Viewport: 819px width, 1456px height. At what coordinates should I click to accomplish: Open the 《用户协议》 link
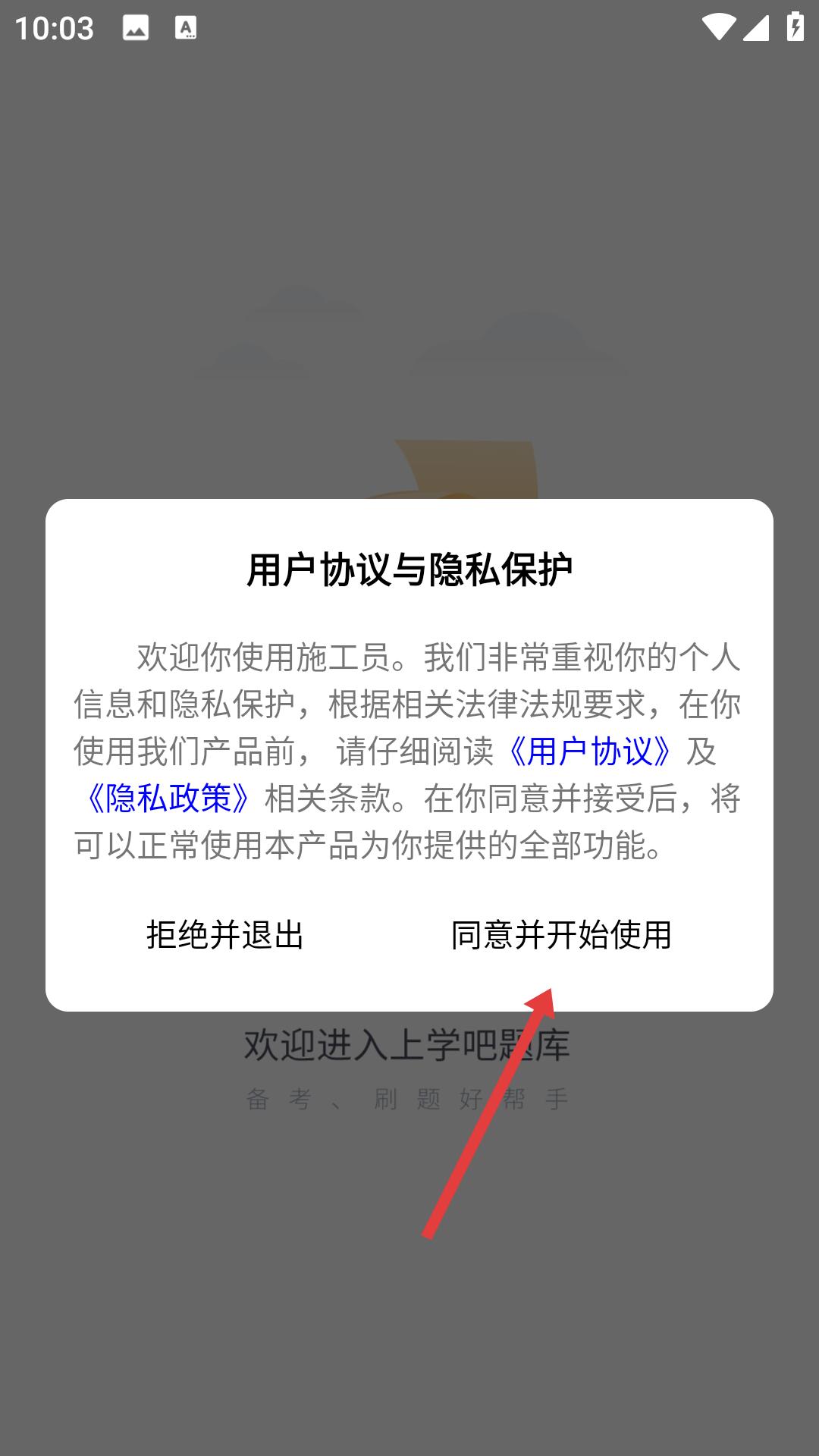point(589,752)
